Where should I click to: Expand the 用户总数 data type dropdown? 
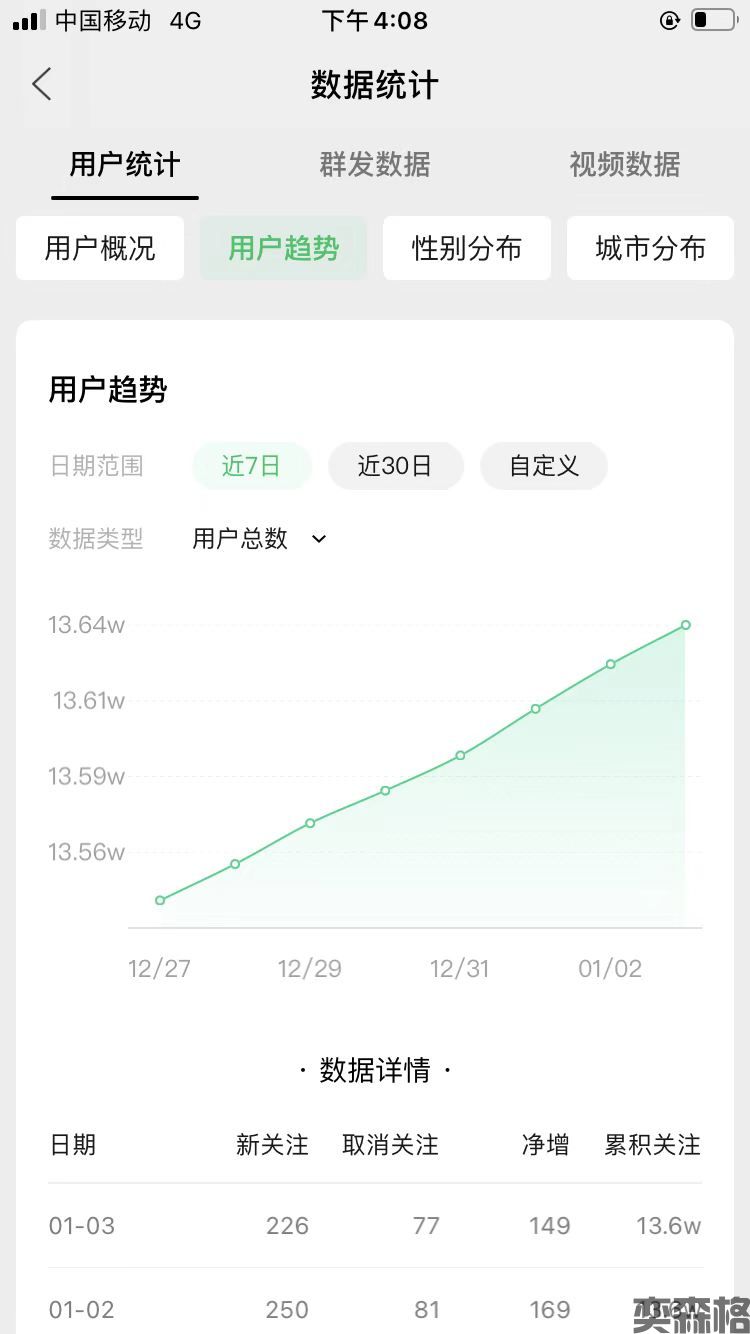260,539
